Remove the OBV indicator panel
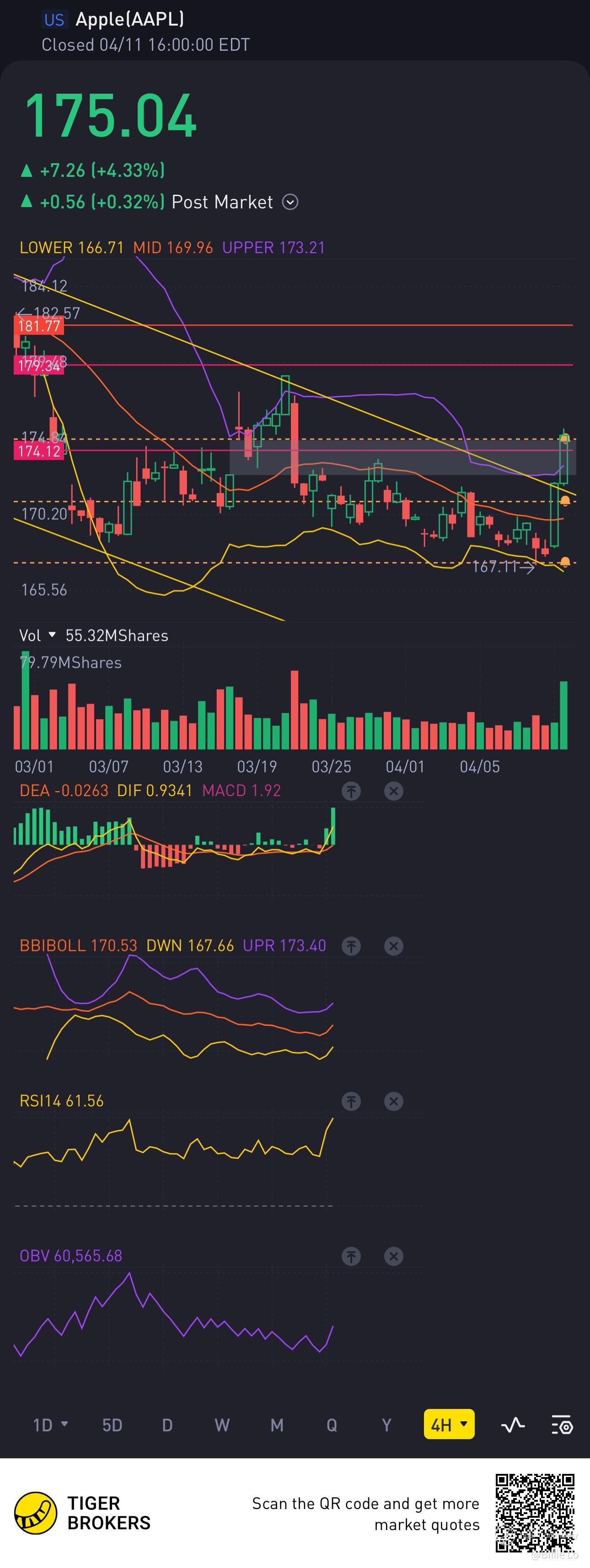 (394, 1256)
